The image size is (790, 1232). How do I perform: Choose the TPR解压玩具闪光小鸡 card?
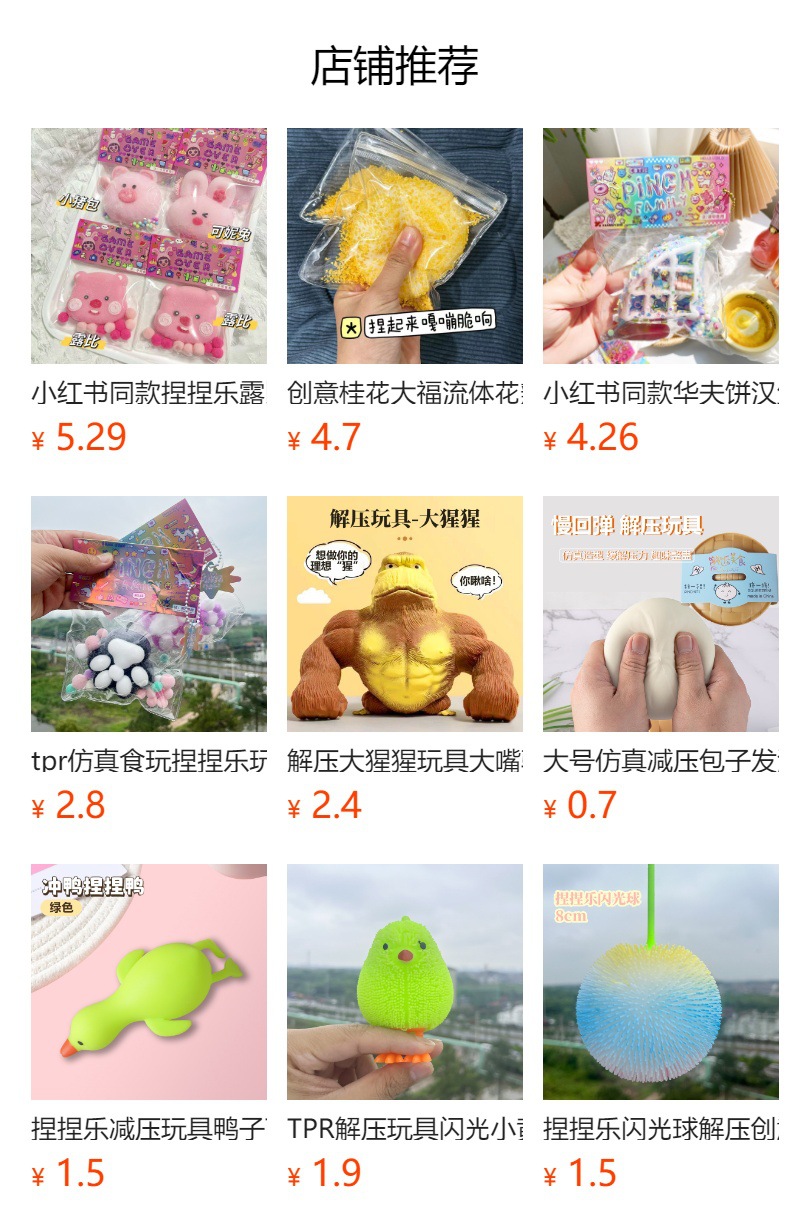click(405, 982)
